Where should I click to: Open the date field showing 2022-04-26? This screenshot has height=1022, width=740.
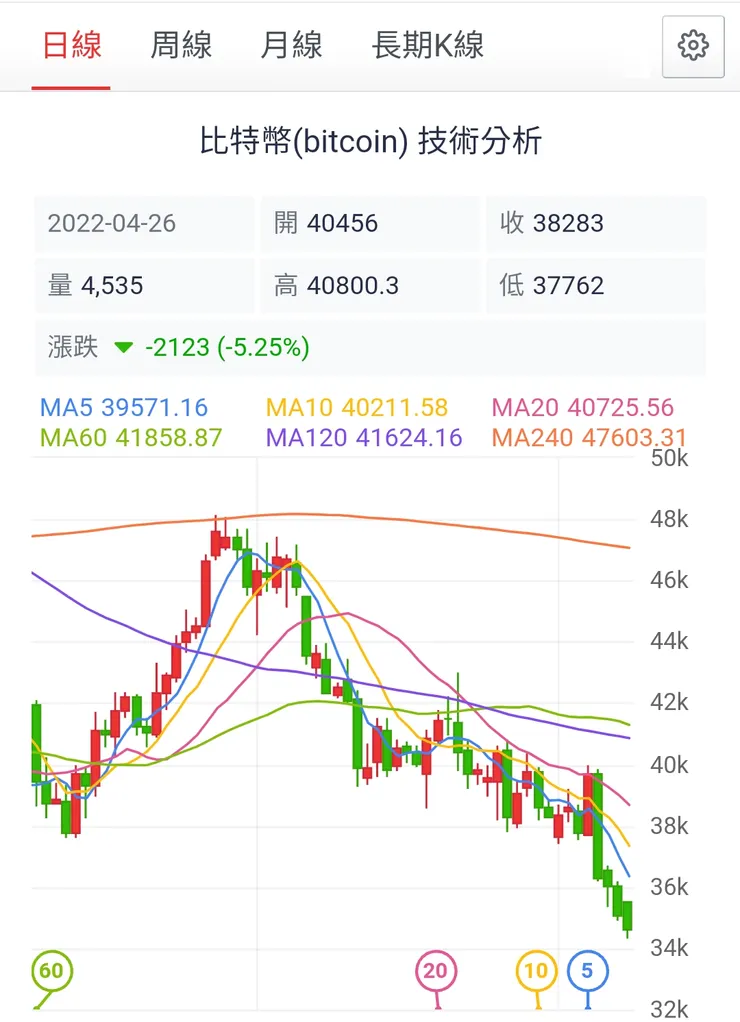pos(112,224)
